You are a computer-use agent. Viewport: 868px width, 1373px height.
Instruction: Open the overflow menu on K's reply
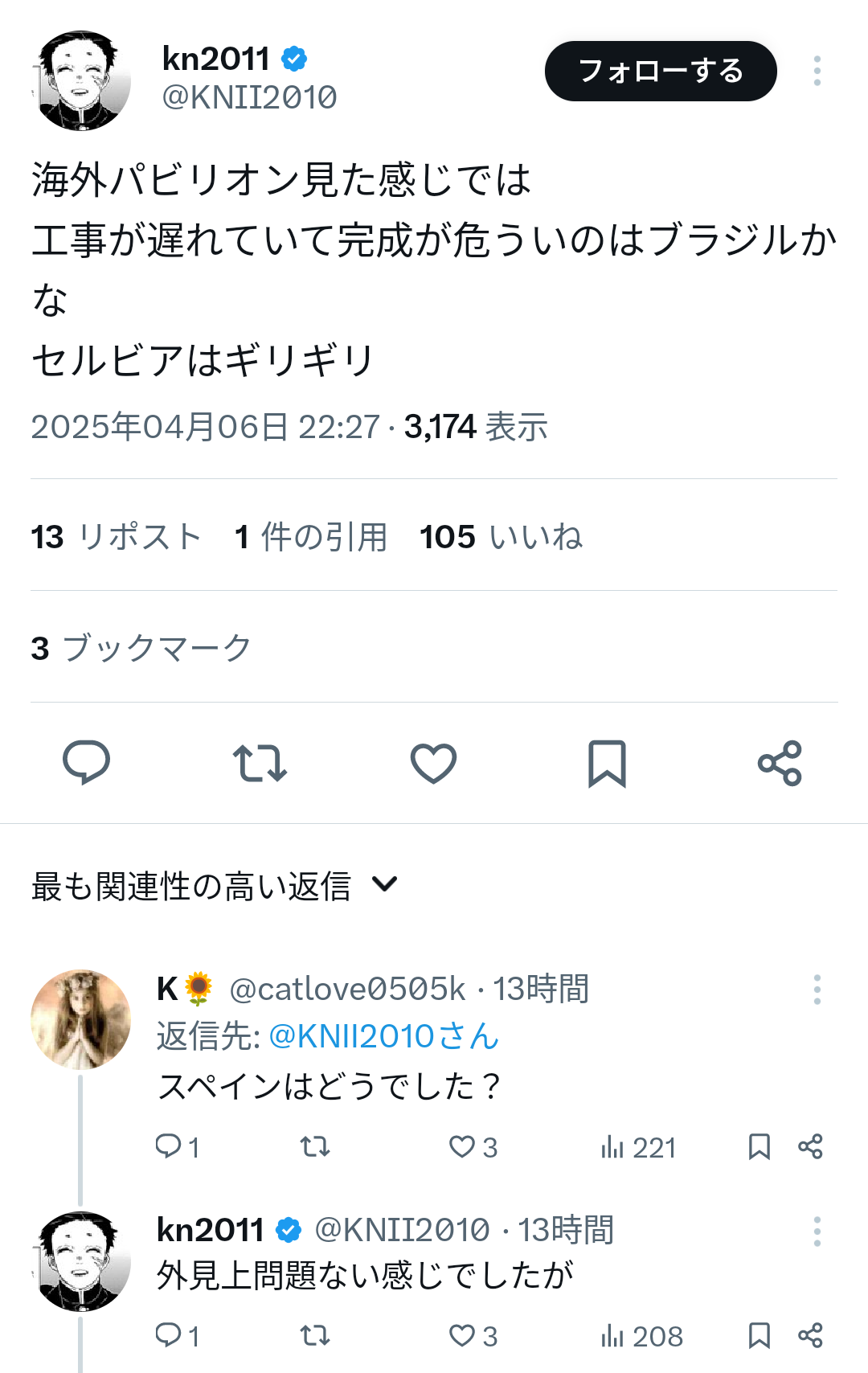817,990
